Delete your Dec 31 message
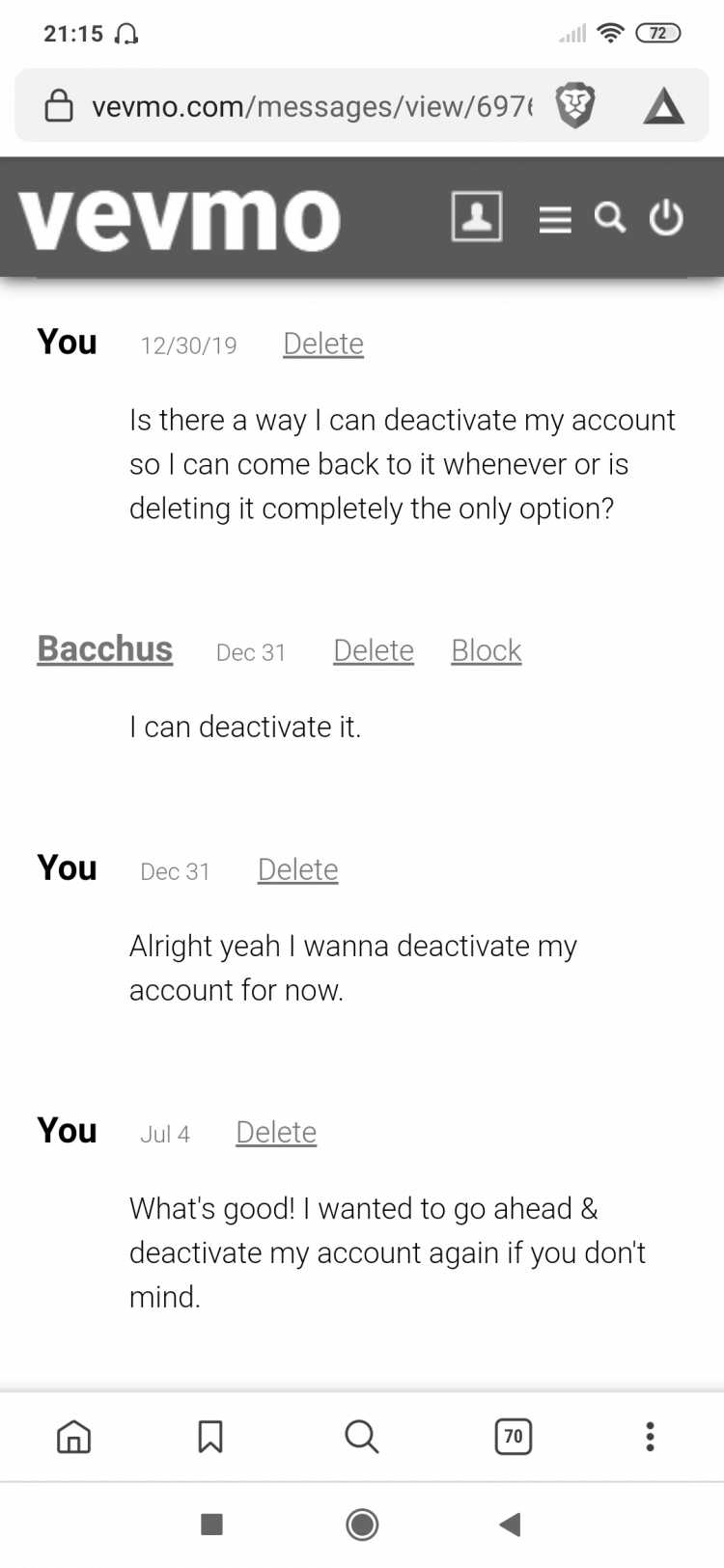The height and width of the screenshot is (1568, 724). tap(298, 869)
